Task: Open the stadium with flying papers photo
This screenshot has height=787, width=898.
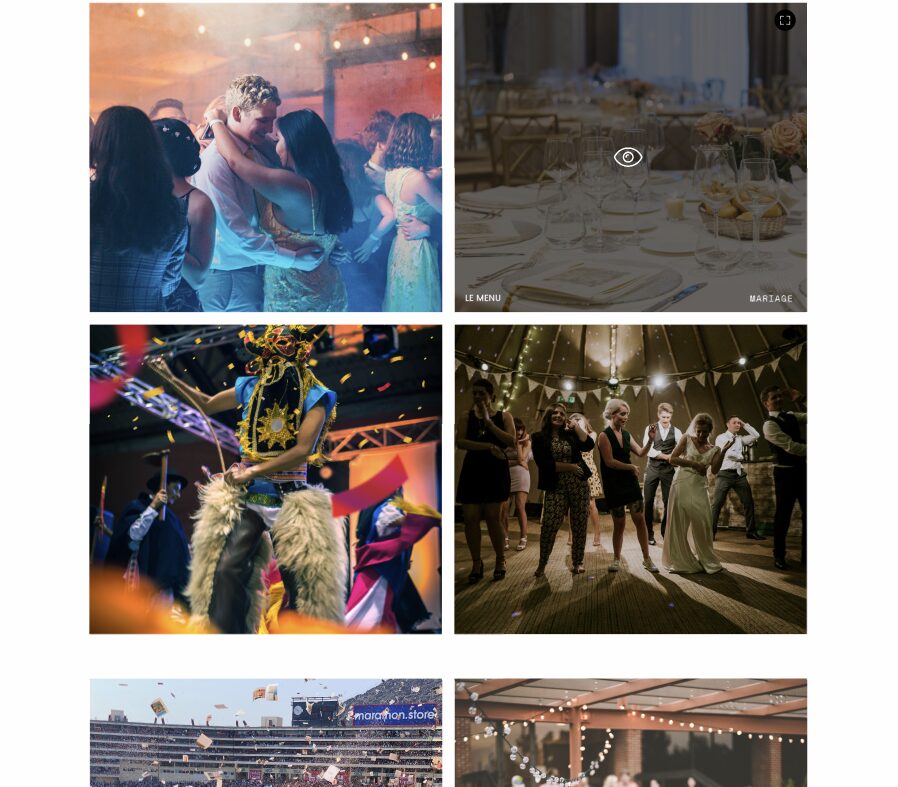Action: coord(265,732)
